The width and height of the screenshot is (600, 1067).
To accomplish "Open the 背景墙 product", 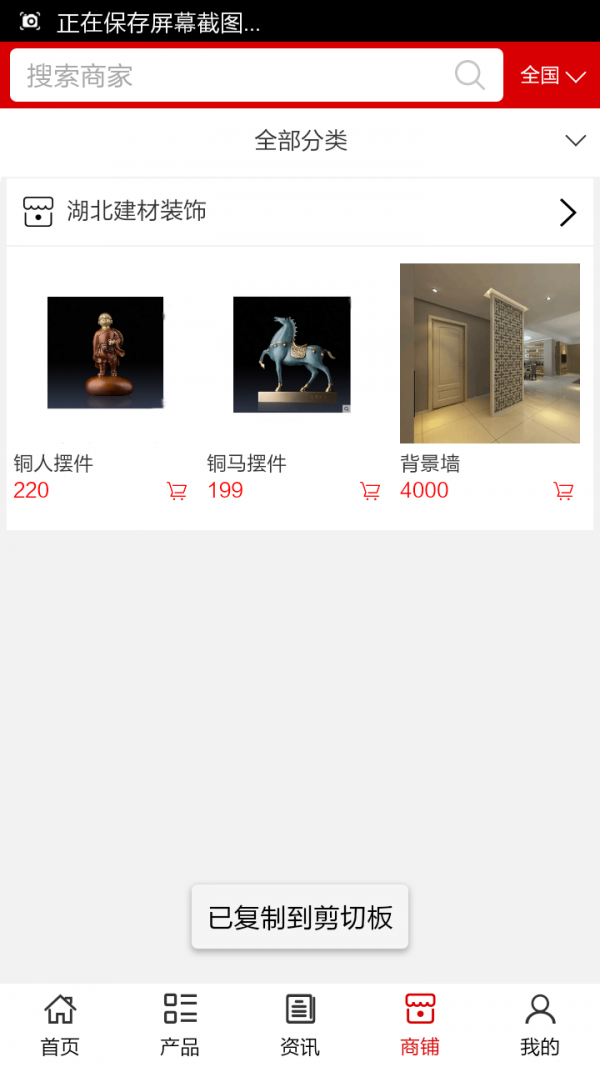I will click(489, 353).
